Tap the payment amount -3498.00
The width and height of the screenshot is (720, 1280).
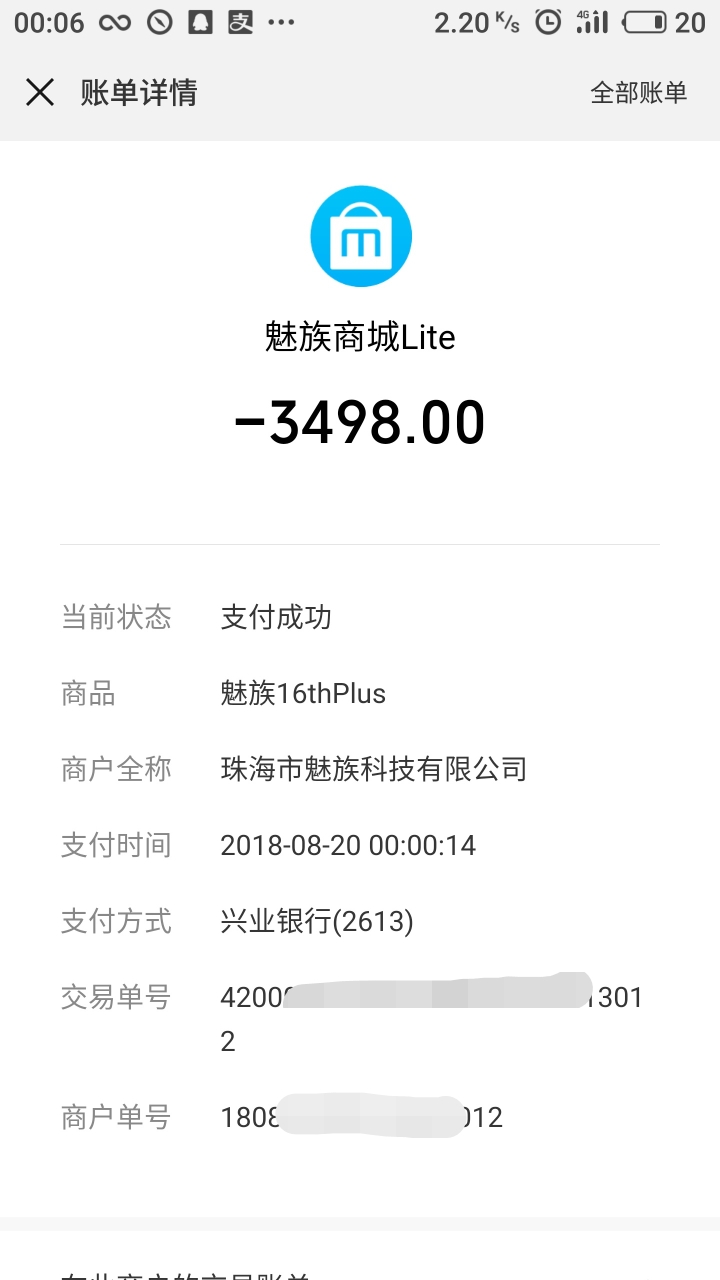[x=360, y=420]
